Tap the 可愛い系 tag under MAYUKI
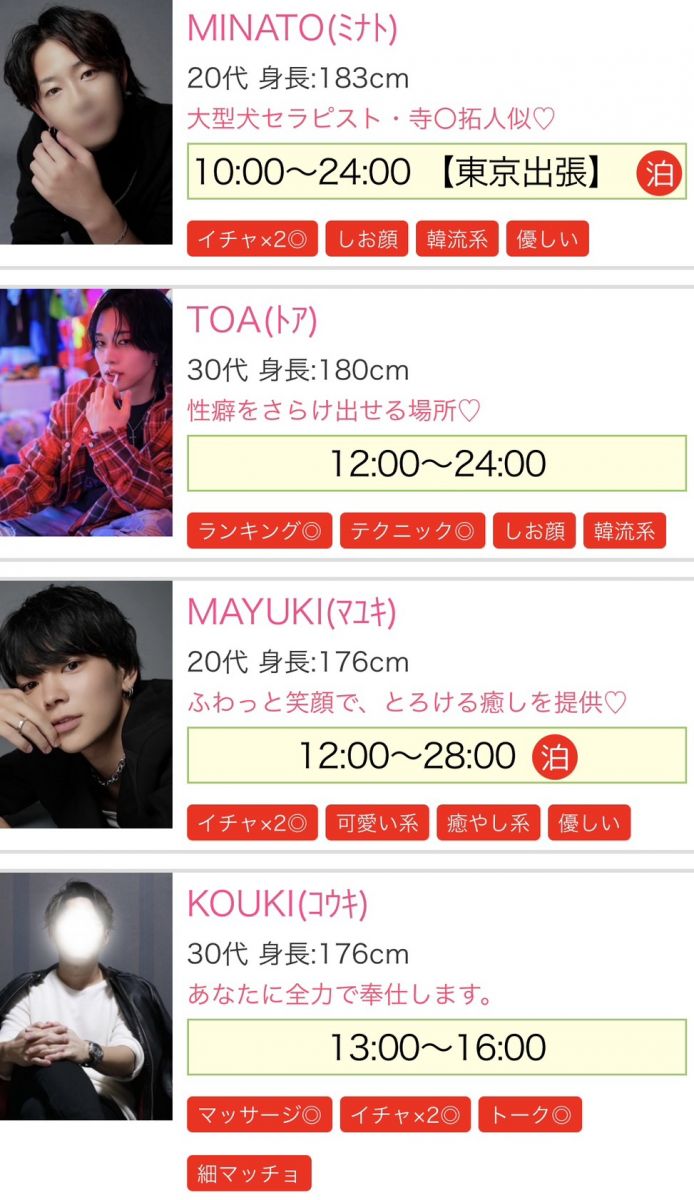The image size is (694, 1200). [376, 823]
